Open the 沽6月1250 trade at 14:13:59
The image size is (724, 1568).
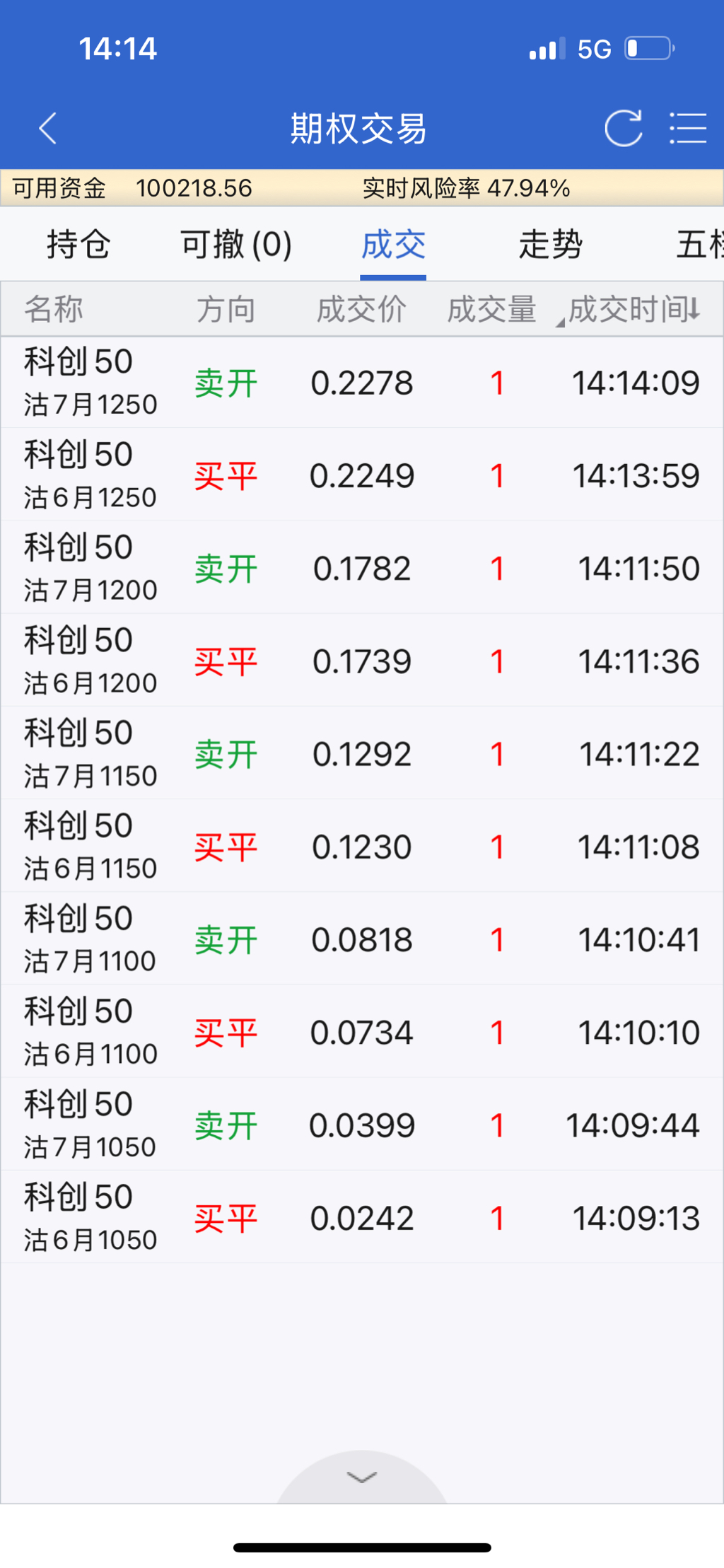pos(362,475)
